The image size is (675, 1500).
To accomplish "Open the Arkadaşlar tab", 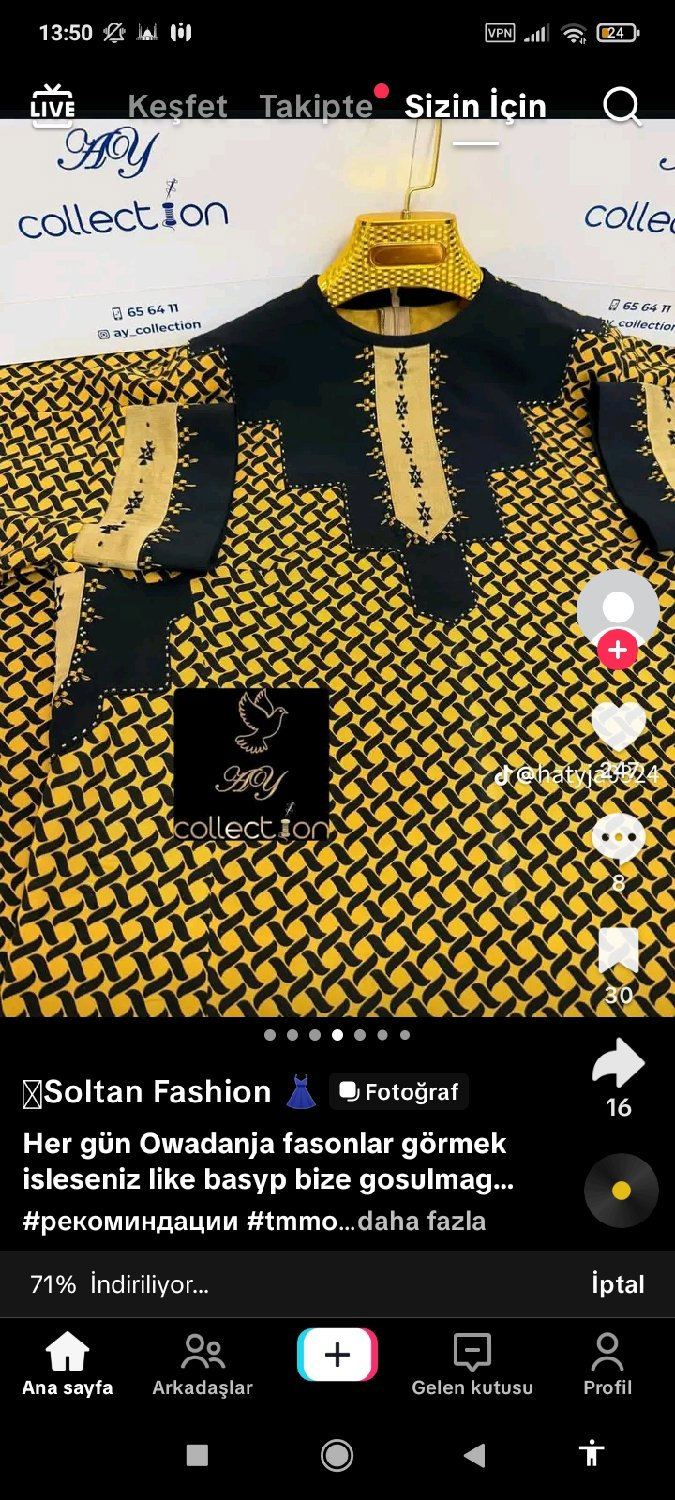I will [x=202, y=1365].
